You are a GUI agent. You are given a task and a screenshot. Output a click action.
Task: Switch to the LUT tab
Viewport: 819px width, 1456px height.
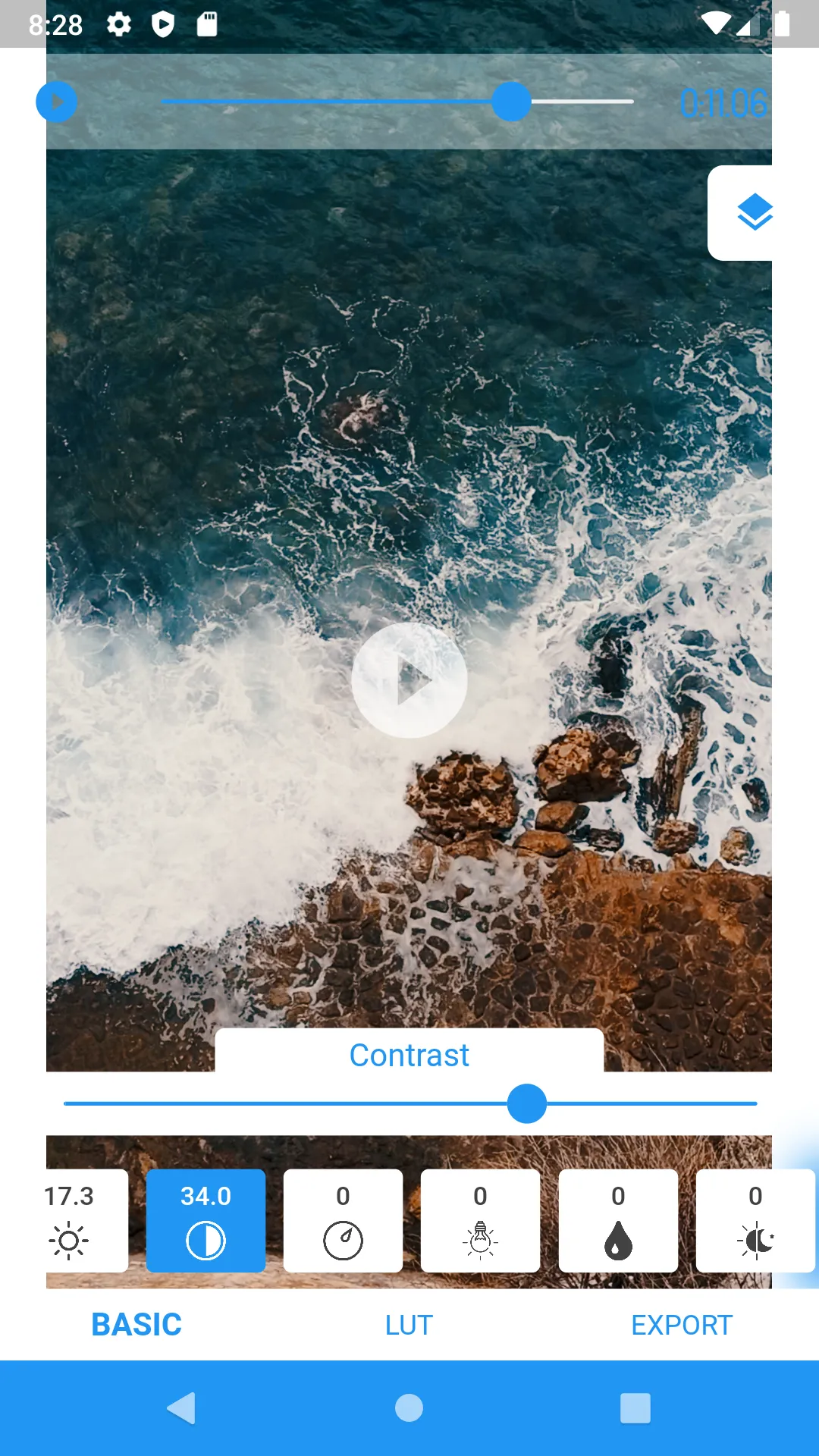408,1323
